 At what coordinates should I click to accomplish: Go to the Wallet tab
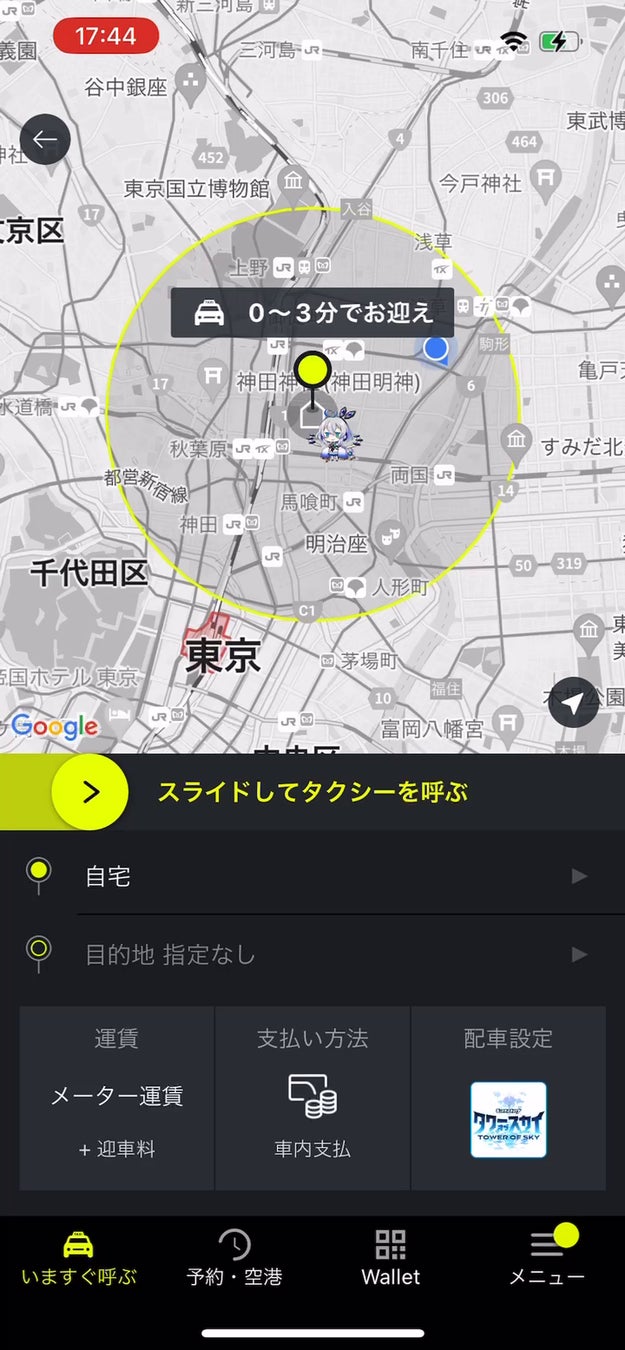click(x=390, y=1258)
